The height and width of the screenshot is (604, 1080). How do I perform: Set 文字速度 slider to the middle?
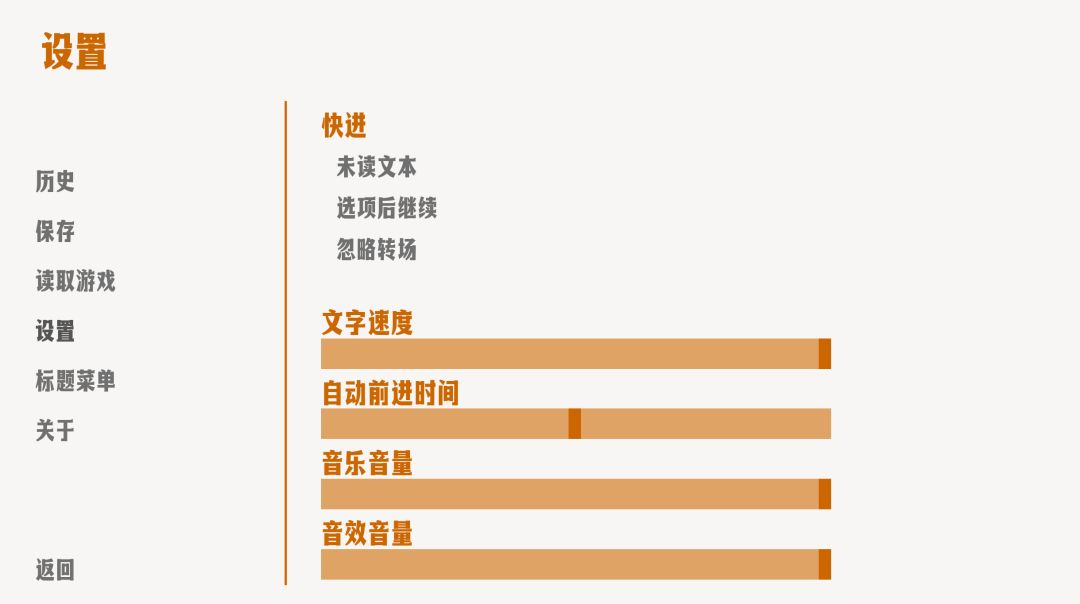[576, 353]
